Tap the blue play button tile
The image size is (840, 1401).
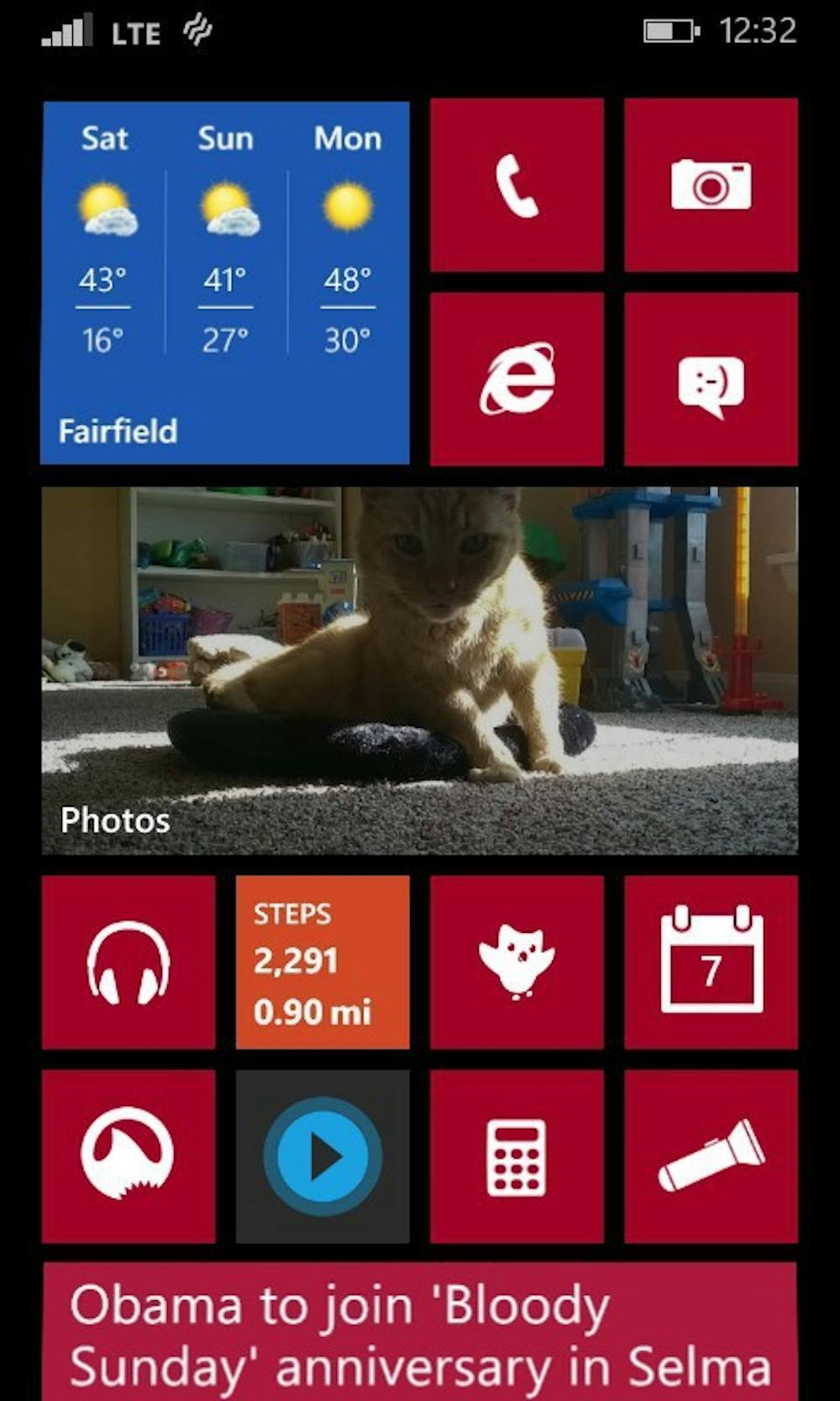323,1156
